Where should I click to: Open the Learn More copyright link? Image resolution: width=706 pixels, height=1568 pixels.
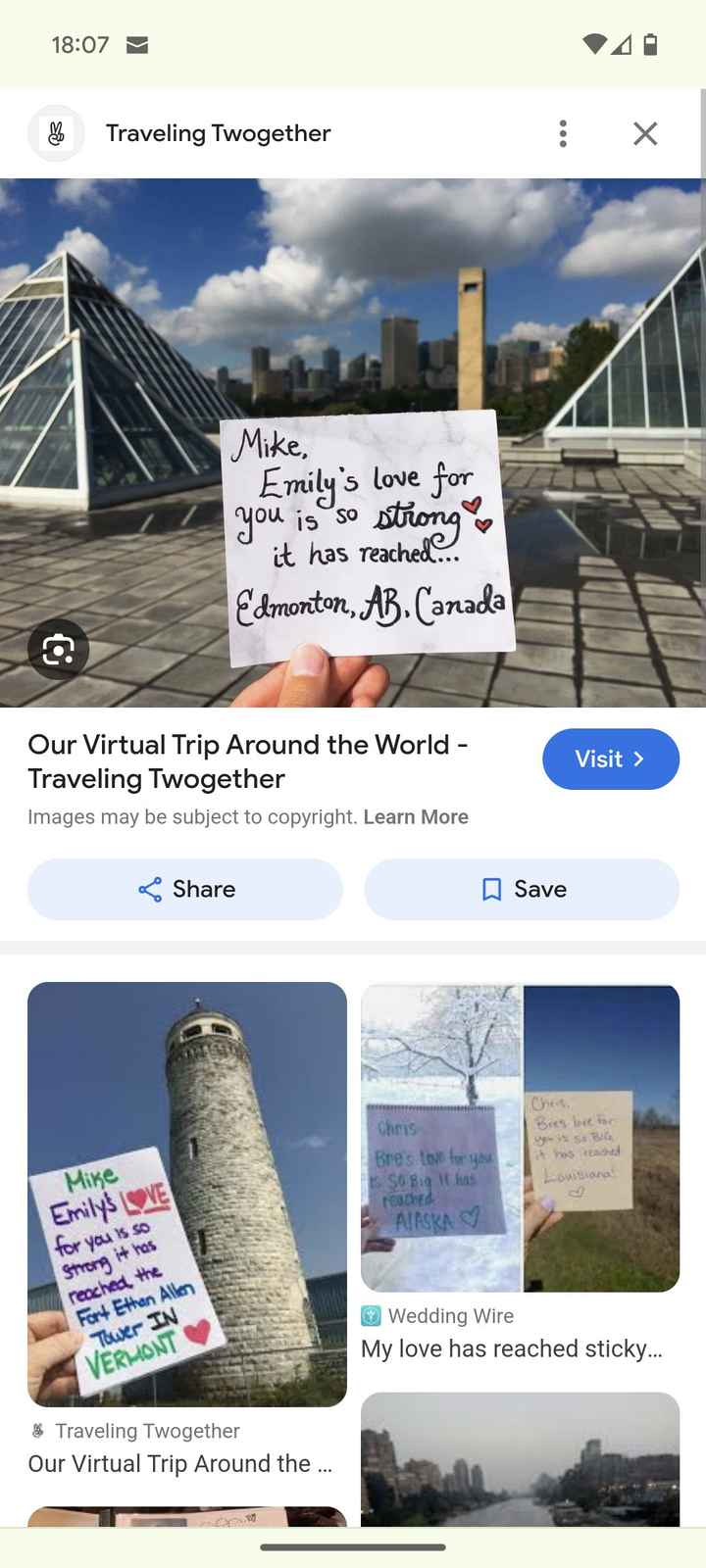(x=416, y=817)
